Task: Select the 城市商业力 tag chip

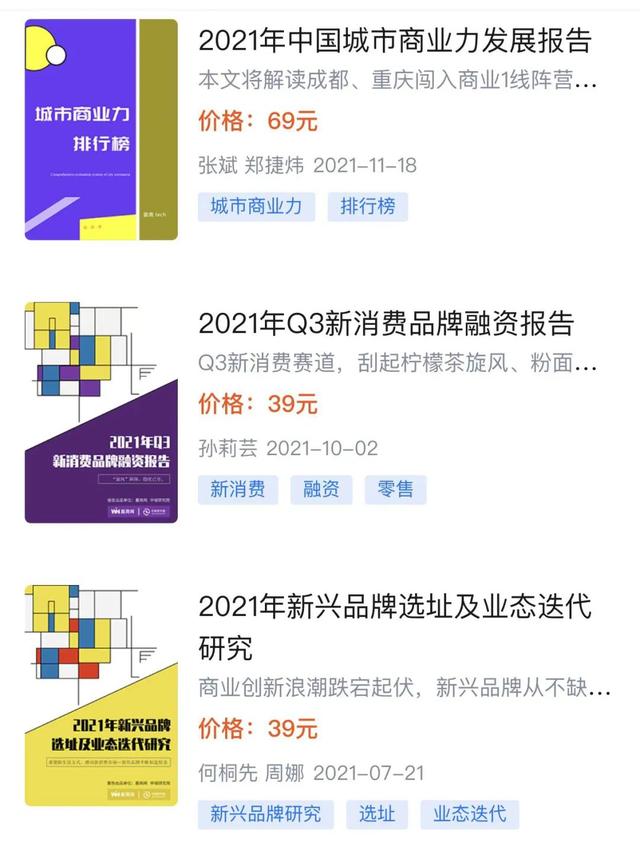Action: (x=256, y=207)
